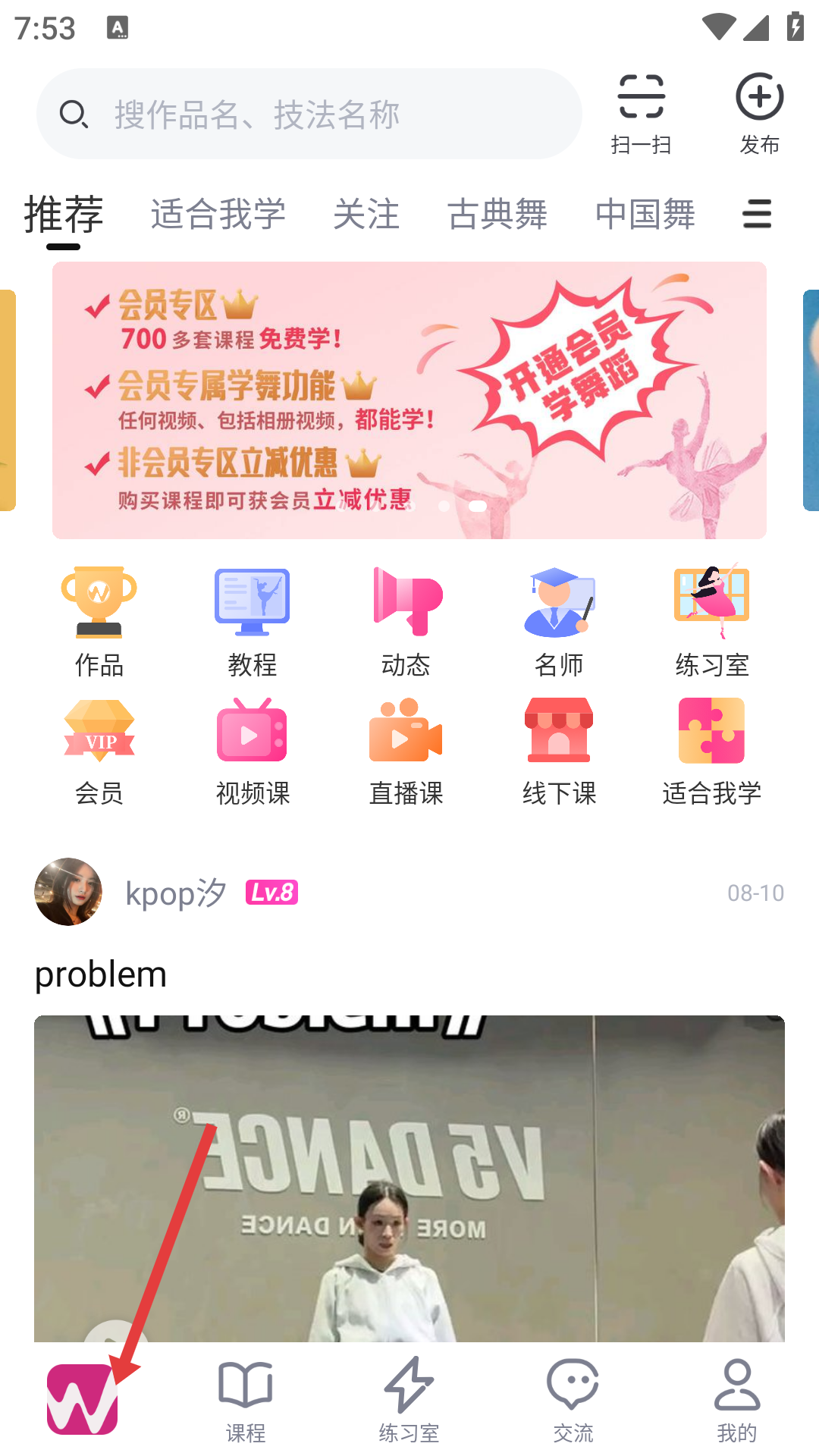Tap 发布 to publish a new post
The image size is (819, 1456).
[759, 113]
